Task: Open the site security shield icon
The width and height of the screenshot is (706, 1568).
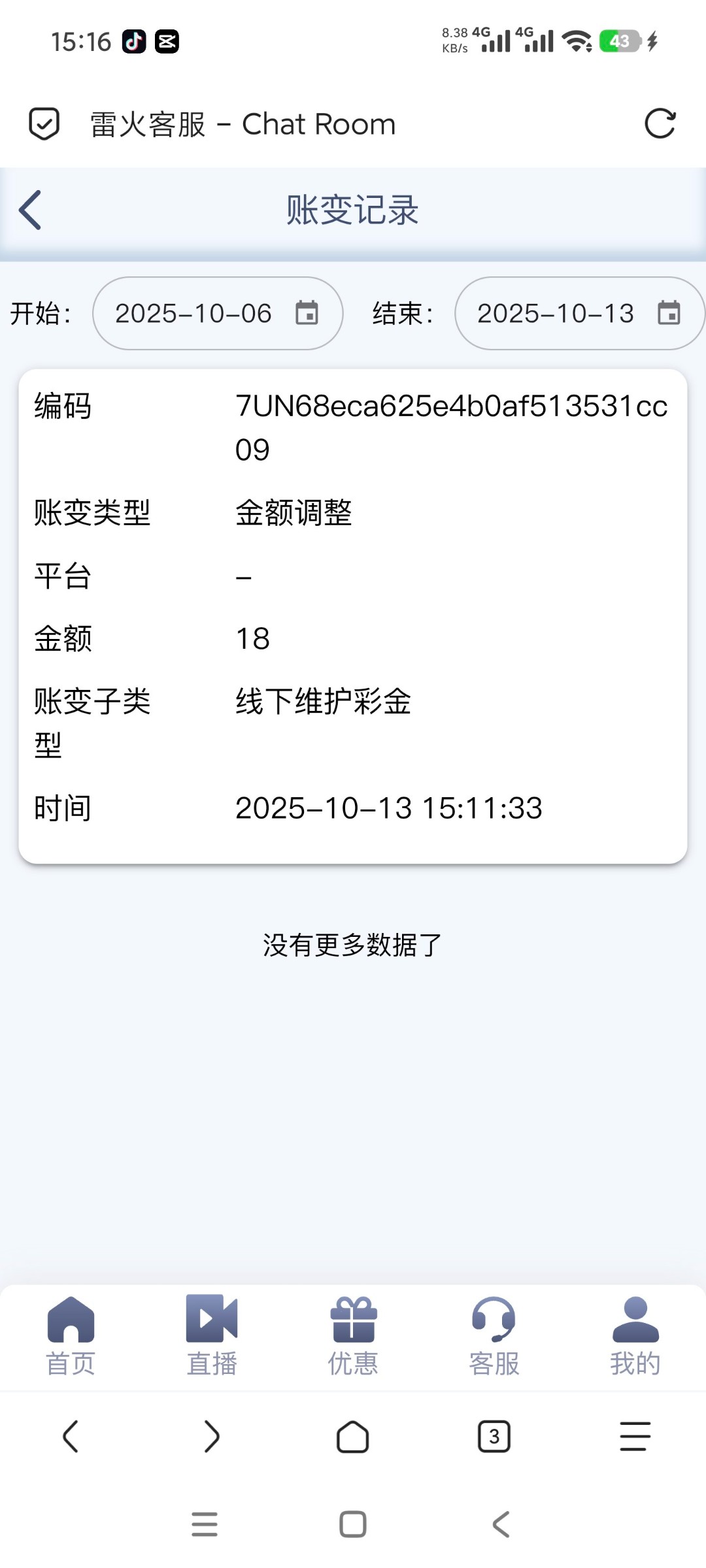Action: pos(44,124)
